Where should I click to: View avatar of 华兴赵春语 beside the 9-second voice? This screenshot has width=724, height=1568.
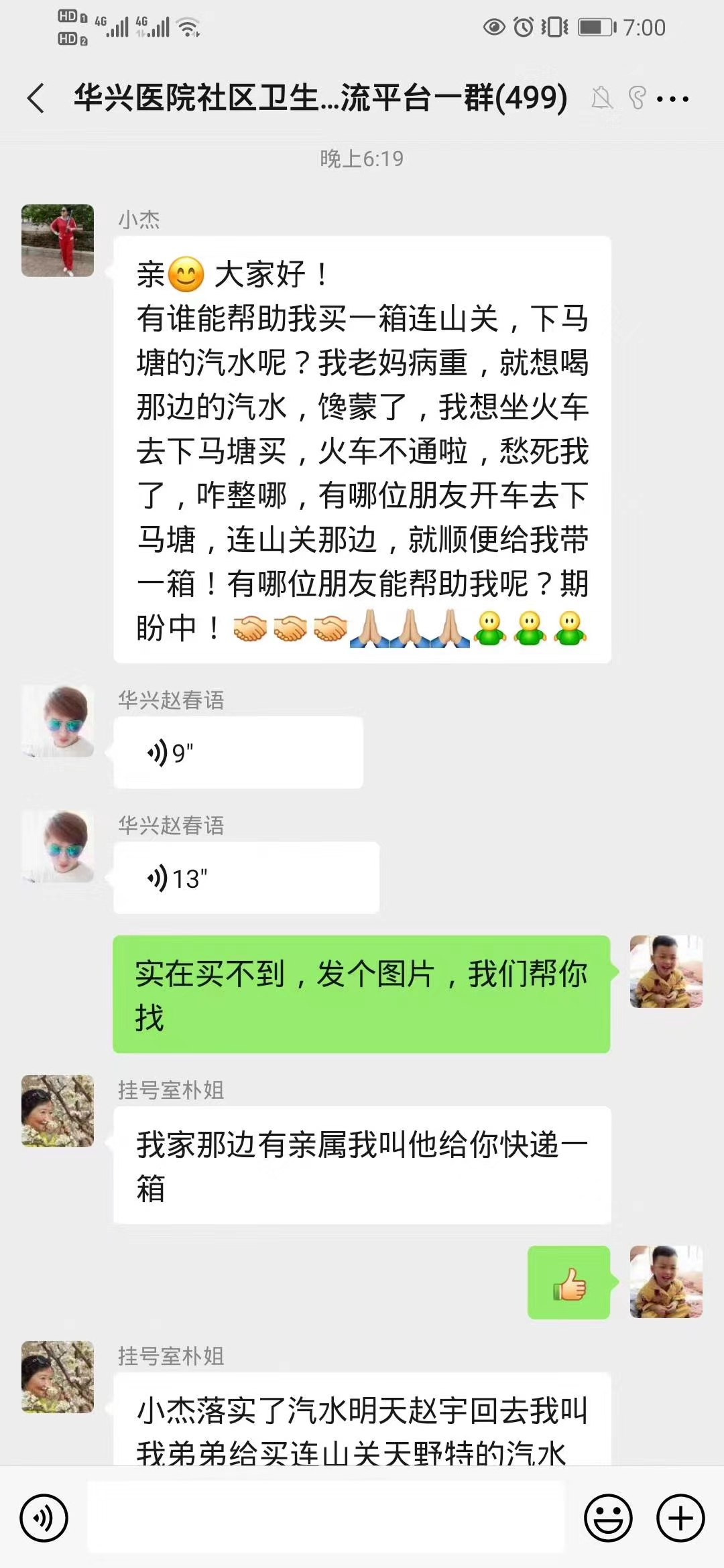(58, 721)
